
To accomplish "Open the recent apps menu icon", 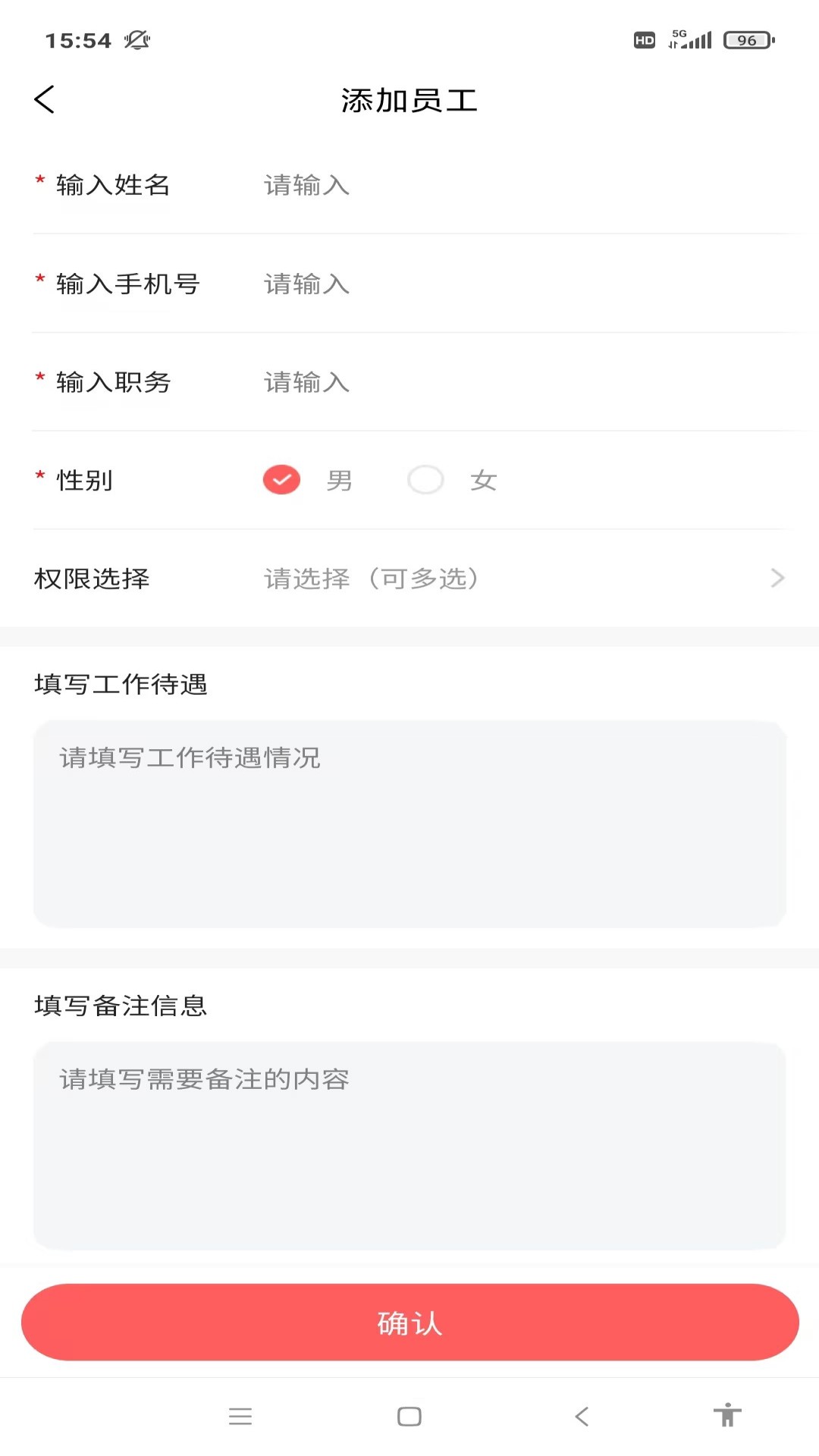I will [x=241, y=1417].
